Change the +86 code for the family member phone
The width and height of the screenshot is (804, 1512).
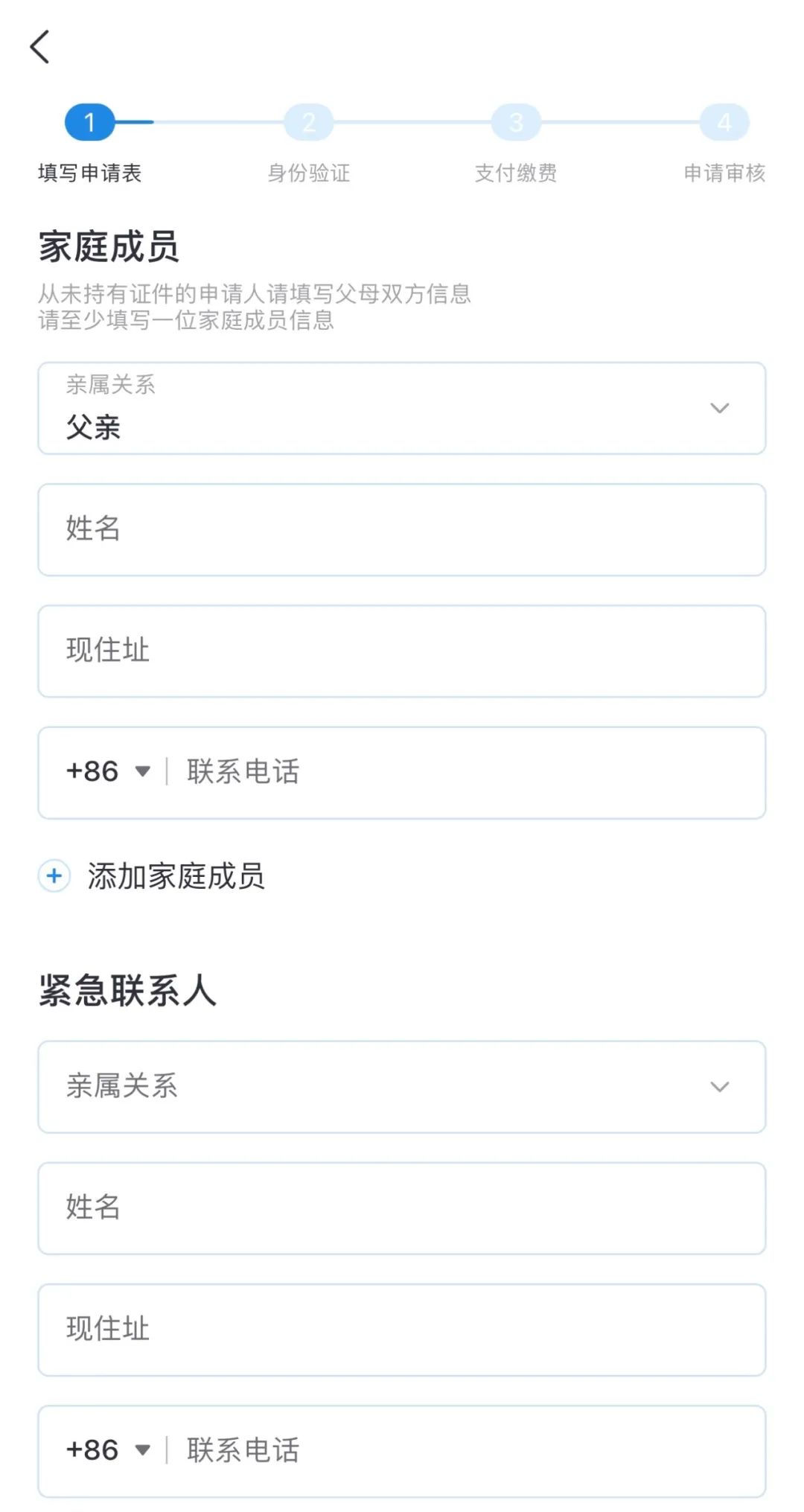(x=109, y=771)
